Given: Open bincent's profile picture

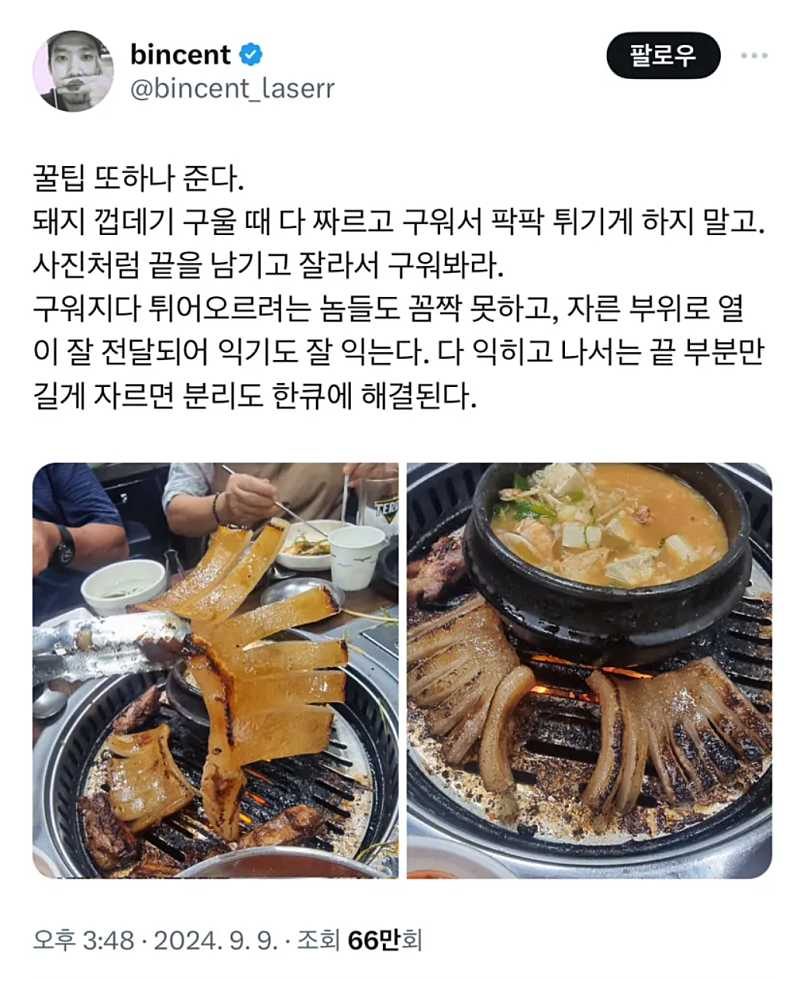Looking at the screenshot, I should pos(73,71).
